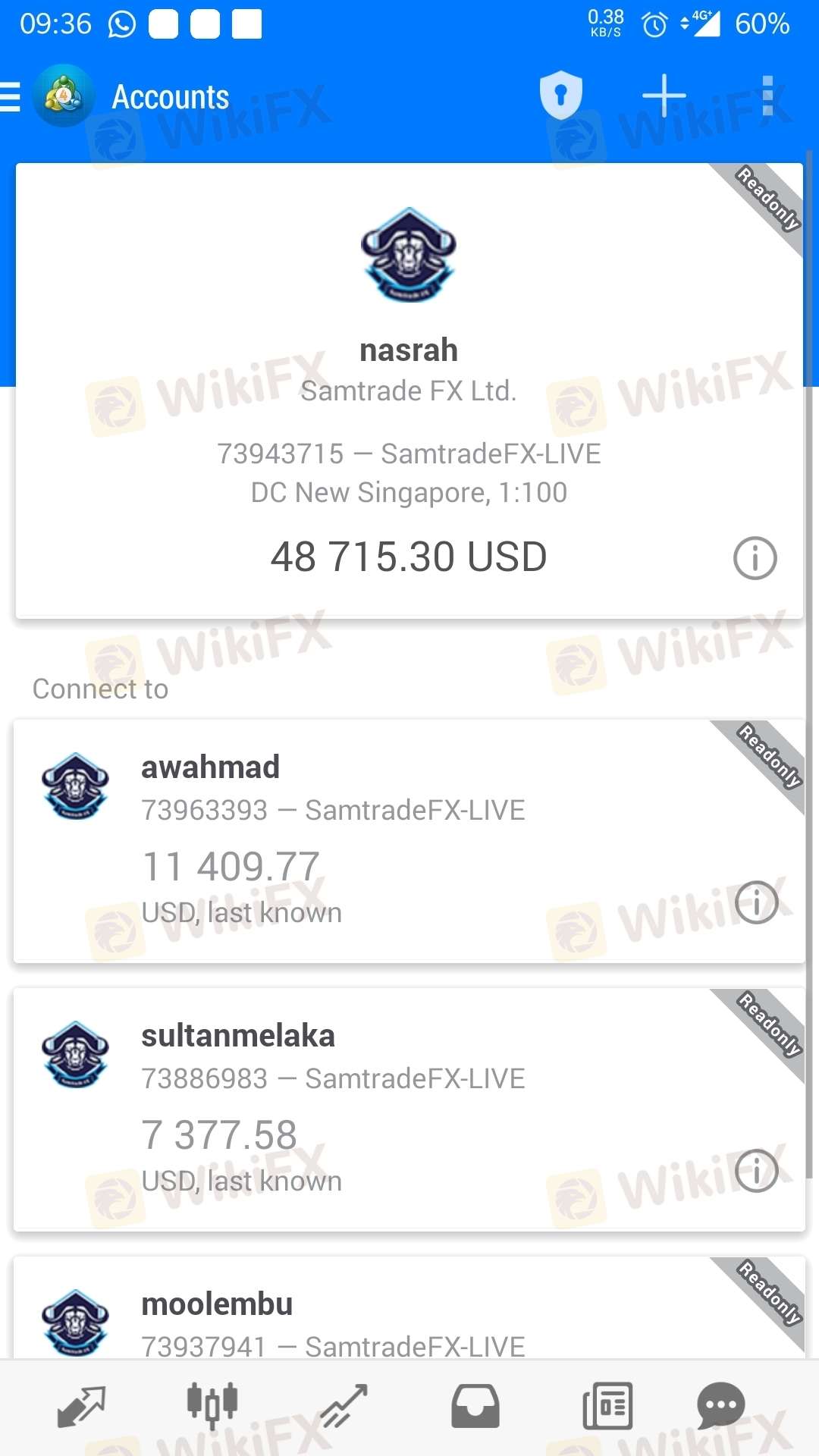Open the News tab
819x1456 pixels.
[607, 1407]
